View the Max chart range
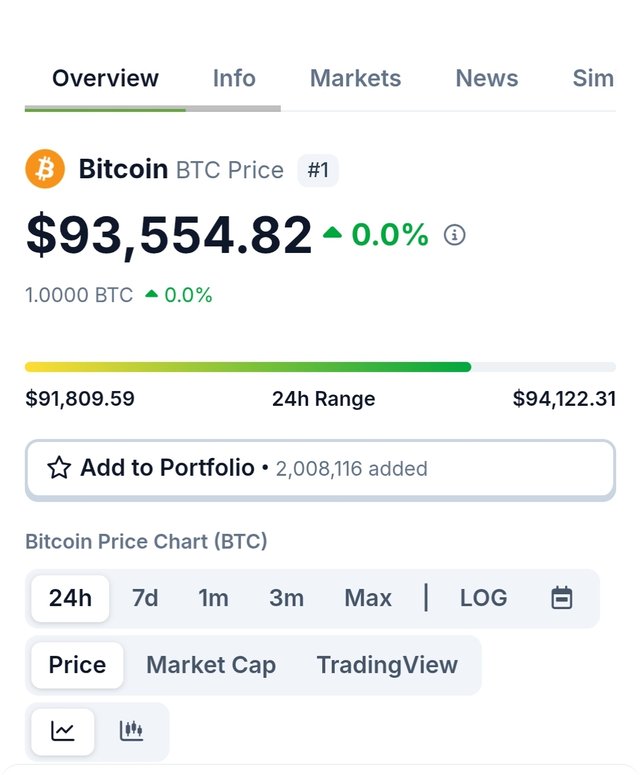This screenshot has height=775, width=640. click(368, 598)
